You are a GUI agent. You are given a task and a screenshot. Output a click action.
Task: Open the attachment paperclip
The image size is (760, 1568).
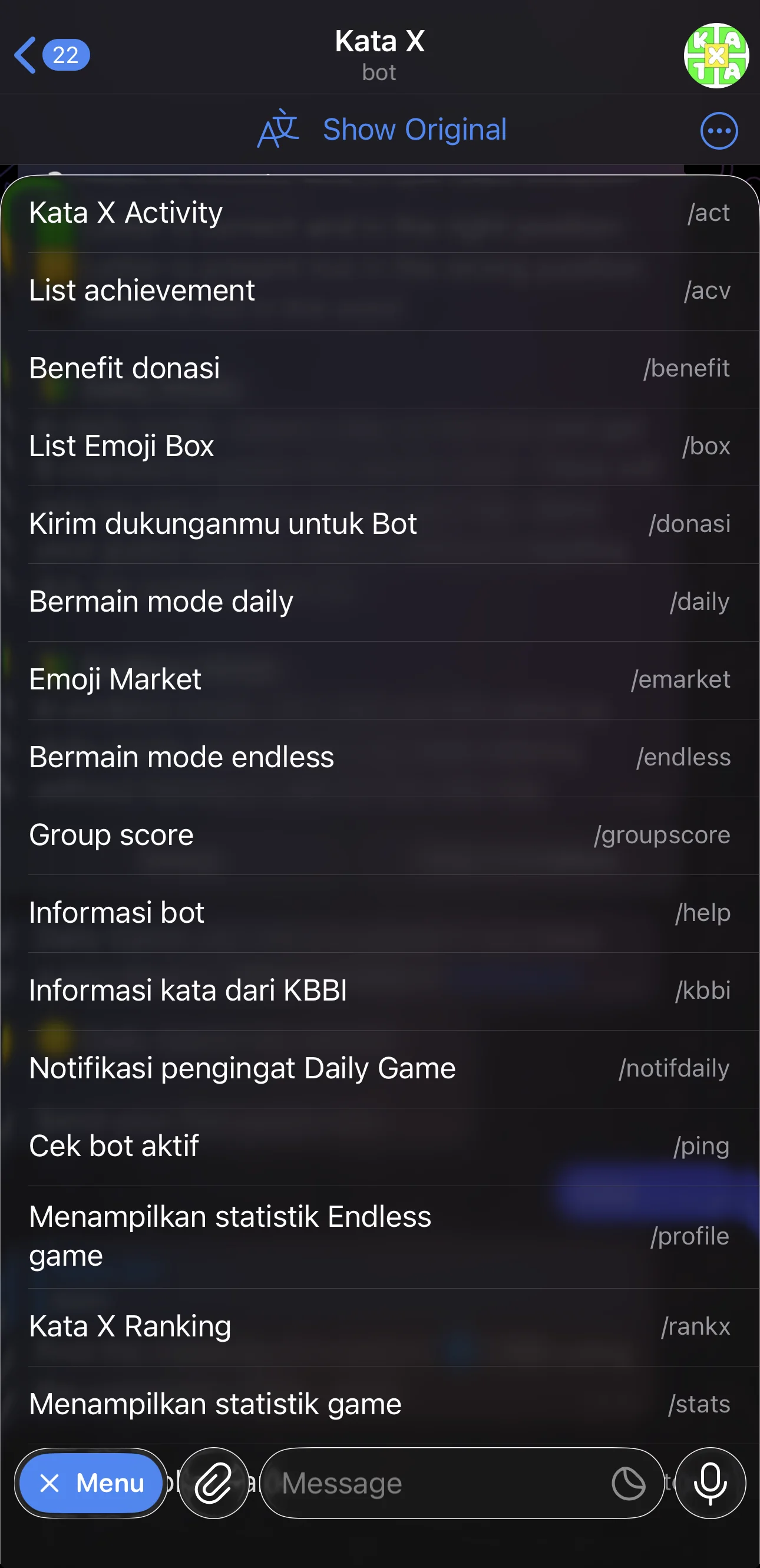tap(214, 1483)
